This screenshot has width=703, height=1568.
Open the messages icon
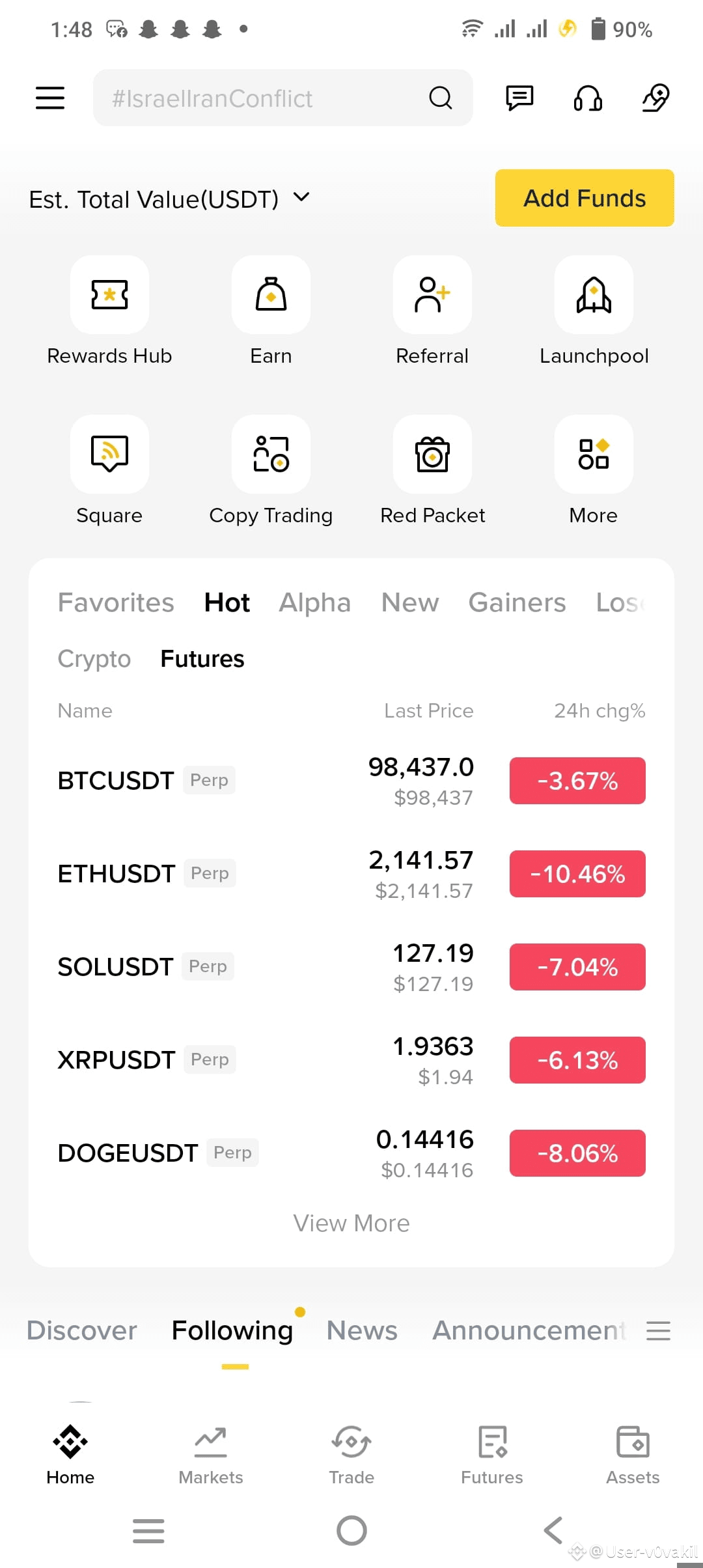pos(519,98)
